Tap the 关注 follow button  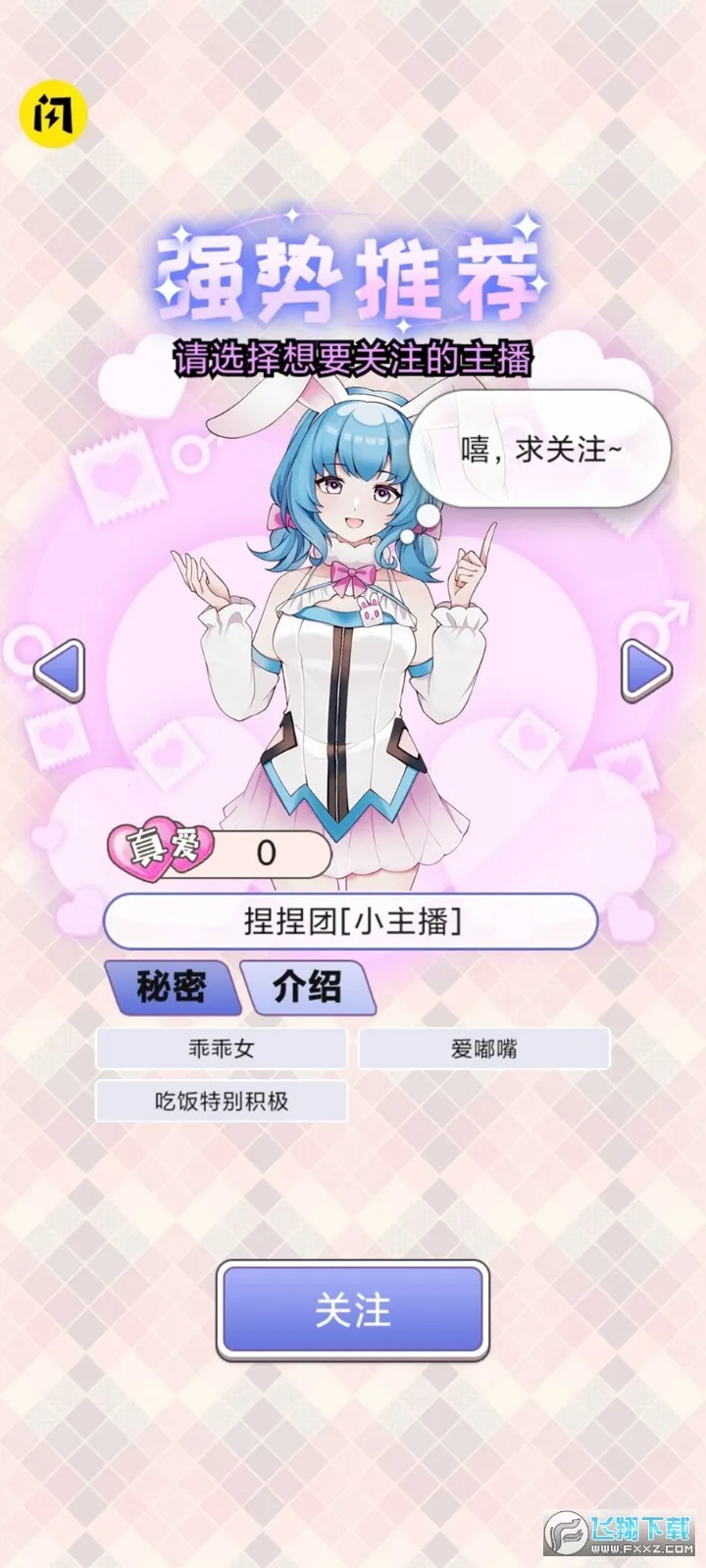(x=352, y=1309)
